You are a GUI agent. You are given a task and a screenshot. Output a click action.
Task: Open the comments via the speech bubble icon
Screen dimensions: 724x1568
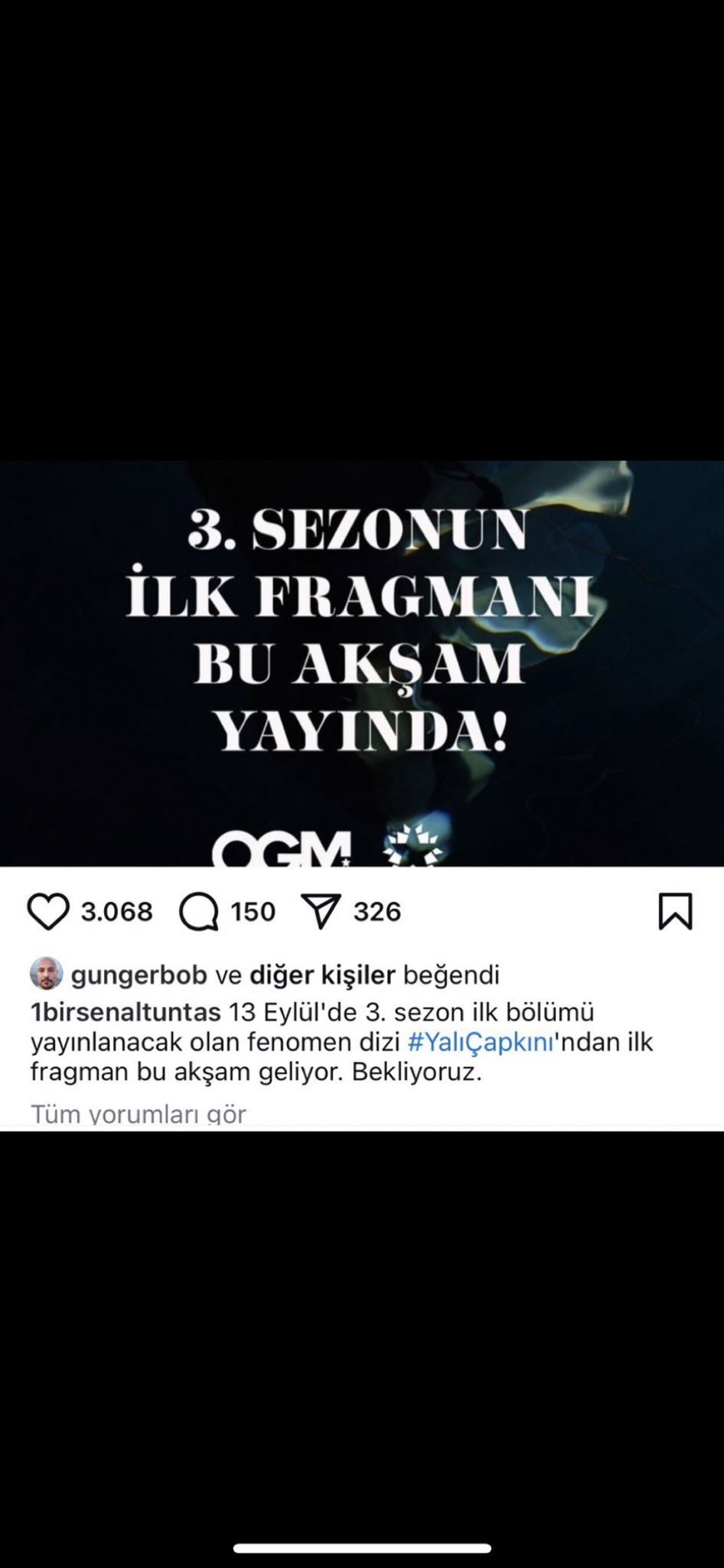(x=199, y=912)
